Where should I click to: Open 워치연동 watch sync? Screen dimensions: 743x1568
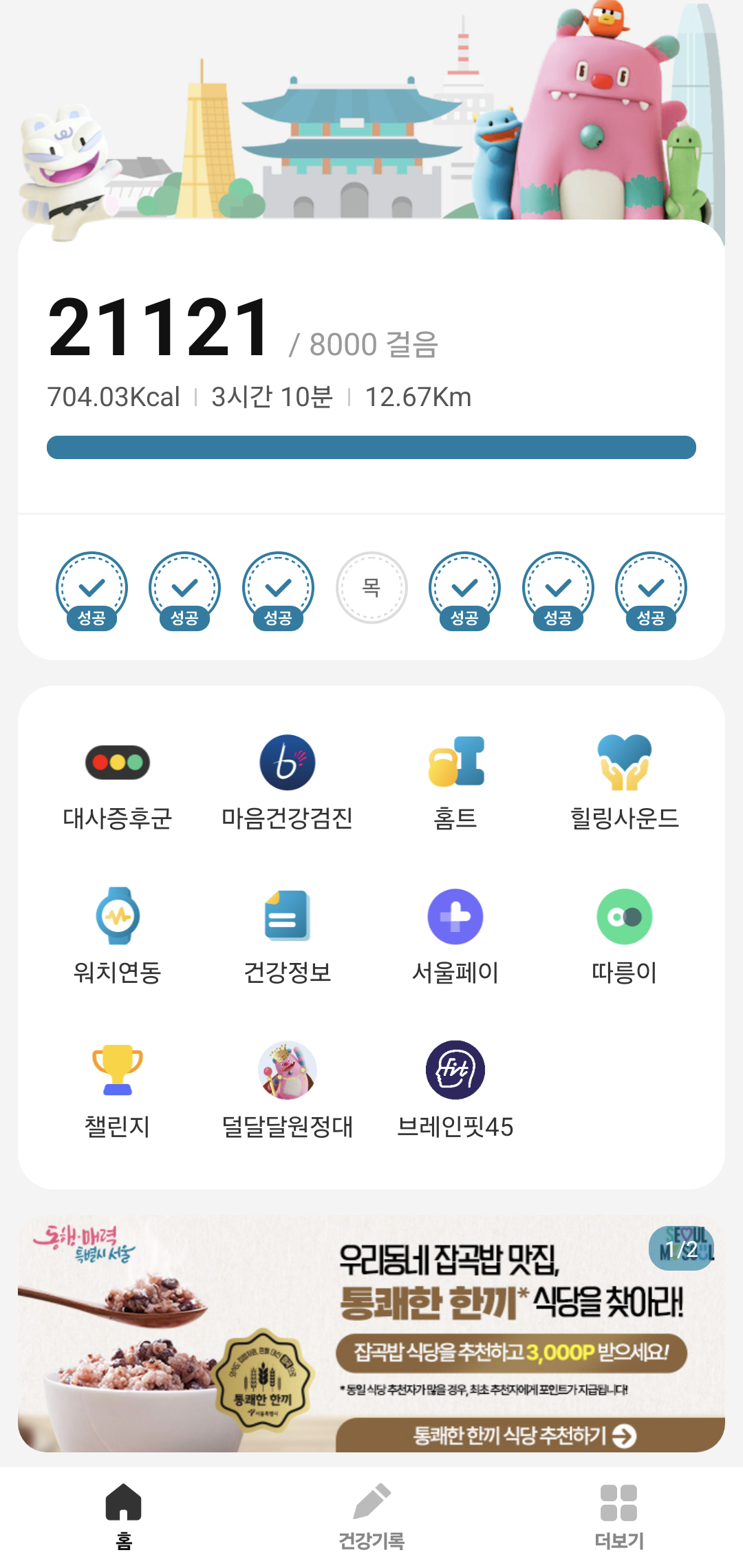[x=118, y=936]
